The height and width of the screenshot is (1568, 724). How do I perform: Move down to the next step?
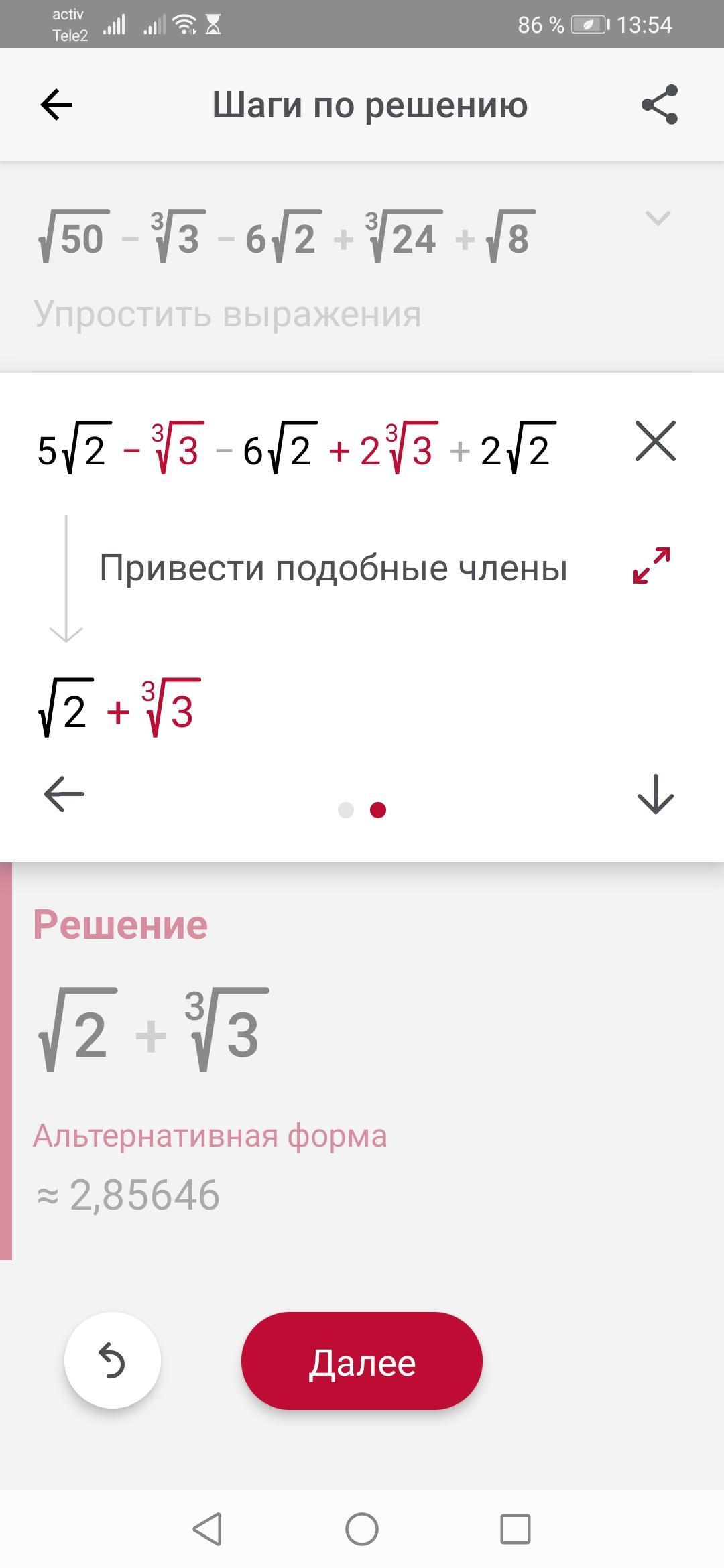(655, 794)
